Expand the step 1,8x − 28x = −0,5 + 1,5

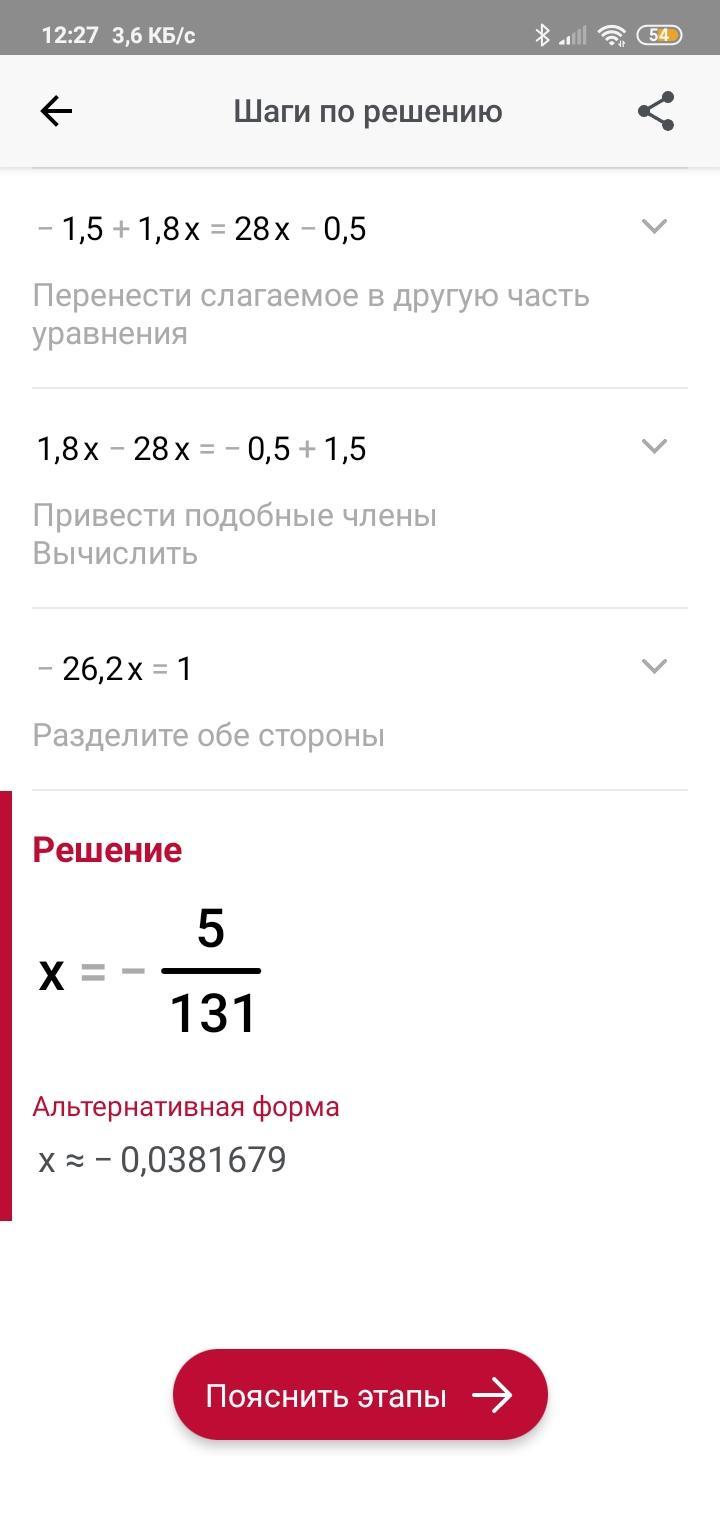point(653,447)
